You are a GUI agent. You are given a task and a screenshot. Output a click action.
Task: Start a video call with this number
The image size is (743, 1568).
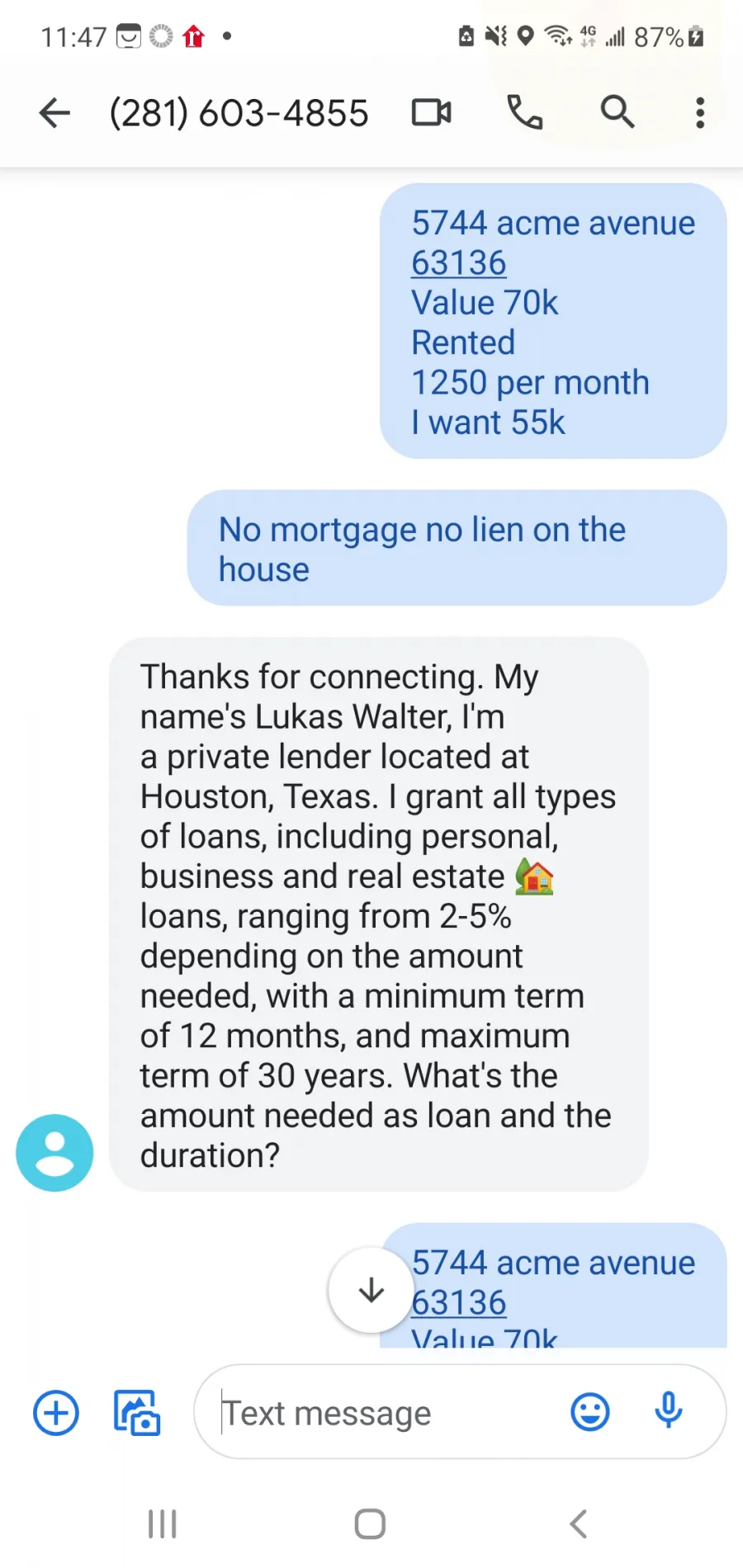[432, 112]
